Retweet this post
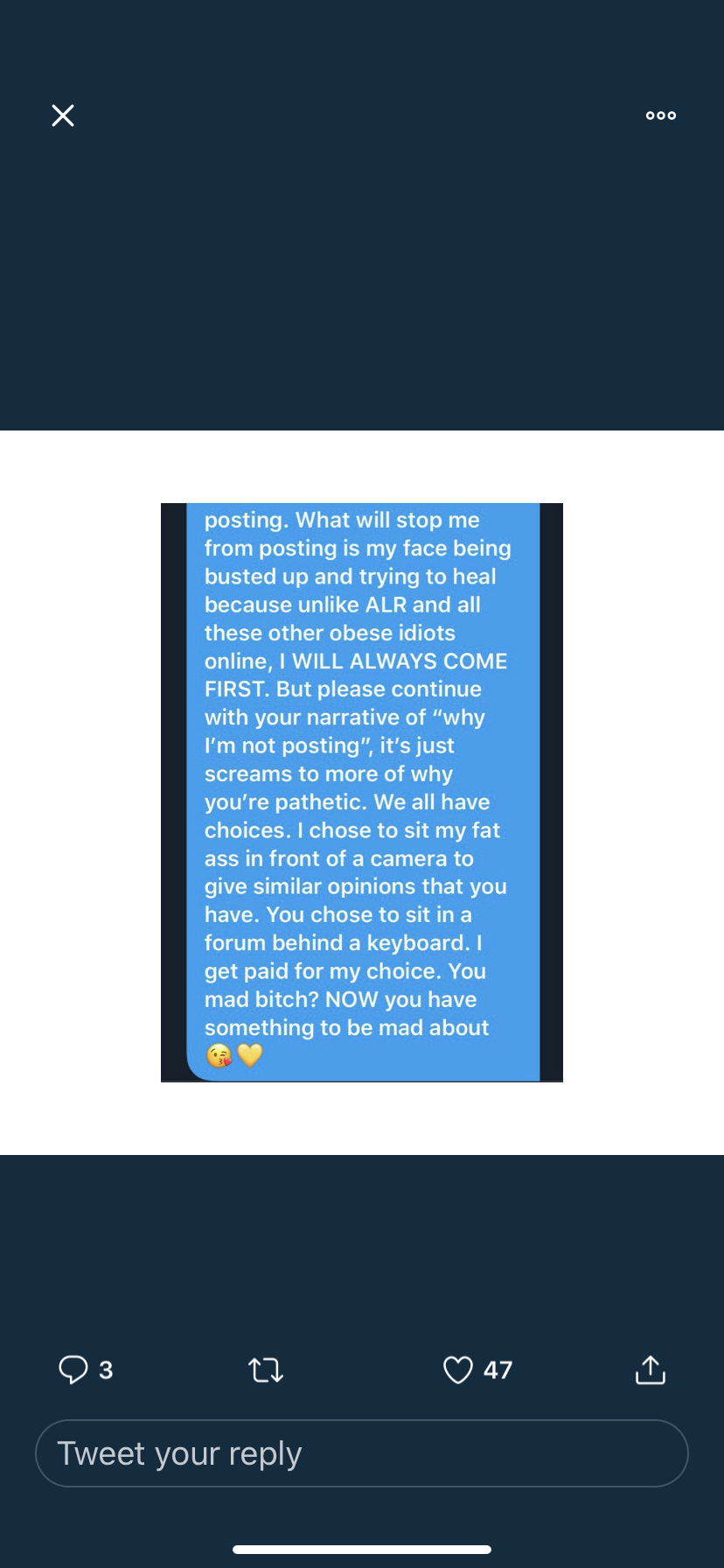Screen dimensions: 724x1568 click(266, 1369)
